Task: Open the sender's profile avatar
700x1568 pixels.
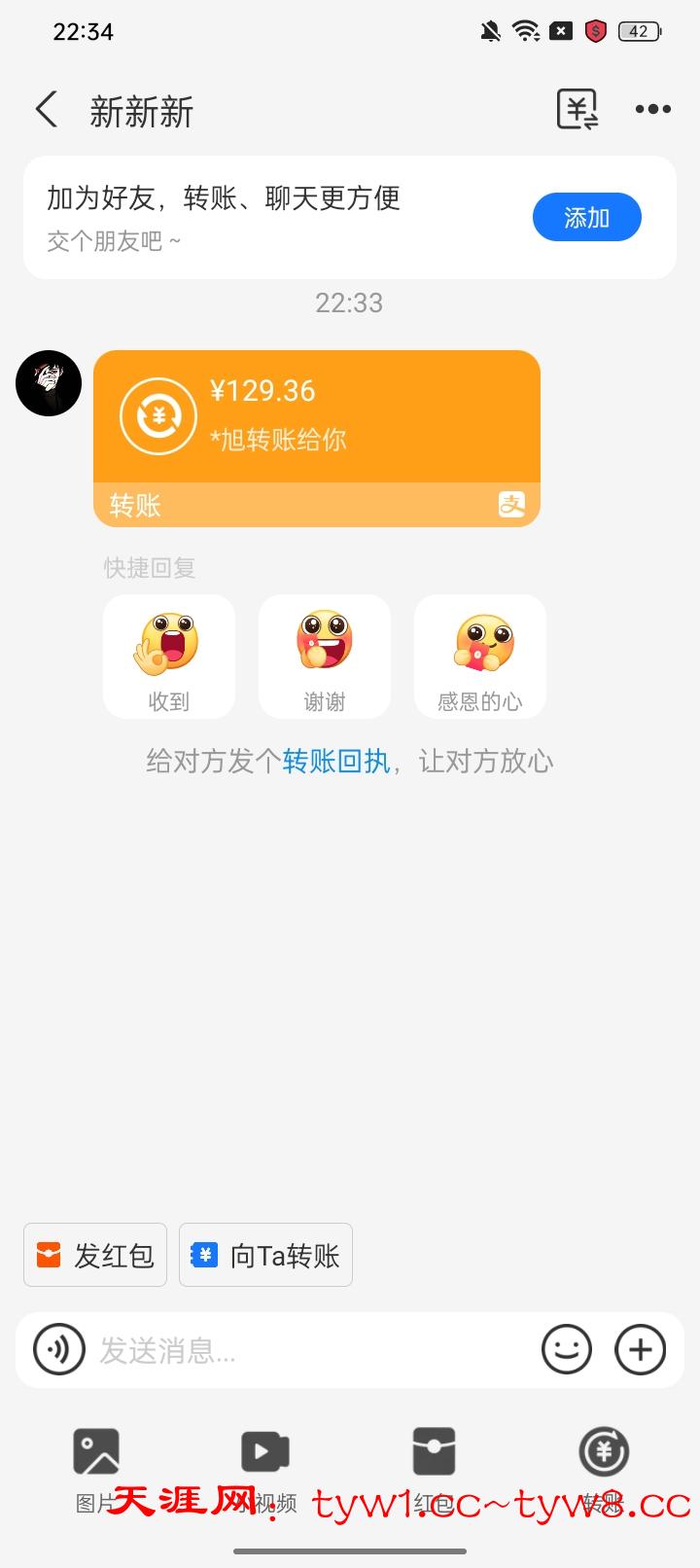Action: [49, 383]
